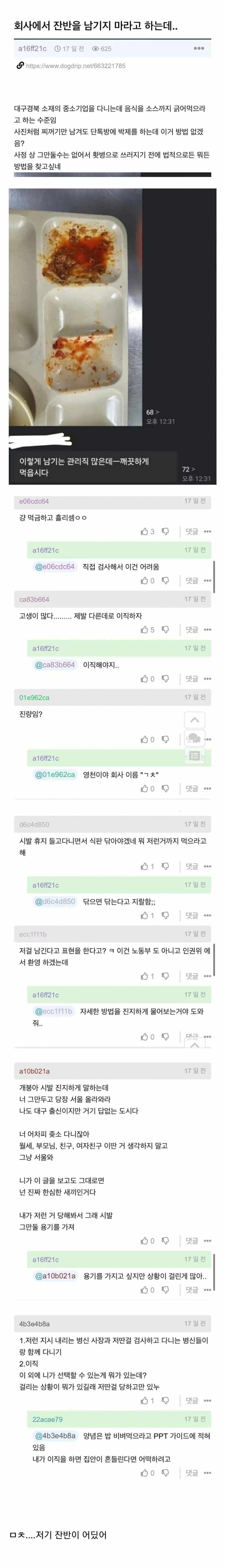Reply to 22acae79's comment
The image size is (225, 1568).
[192, 1473]
